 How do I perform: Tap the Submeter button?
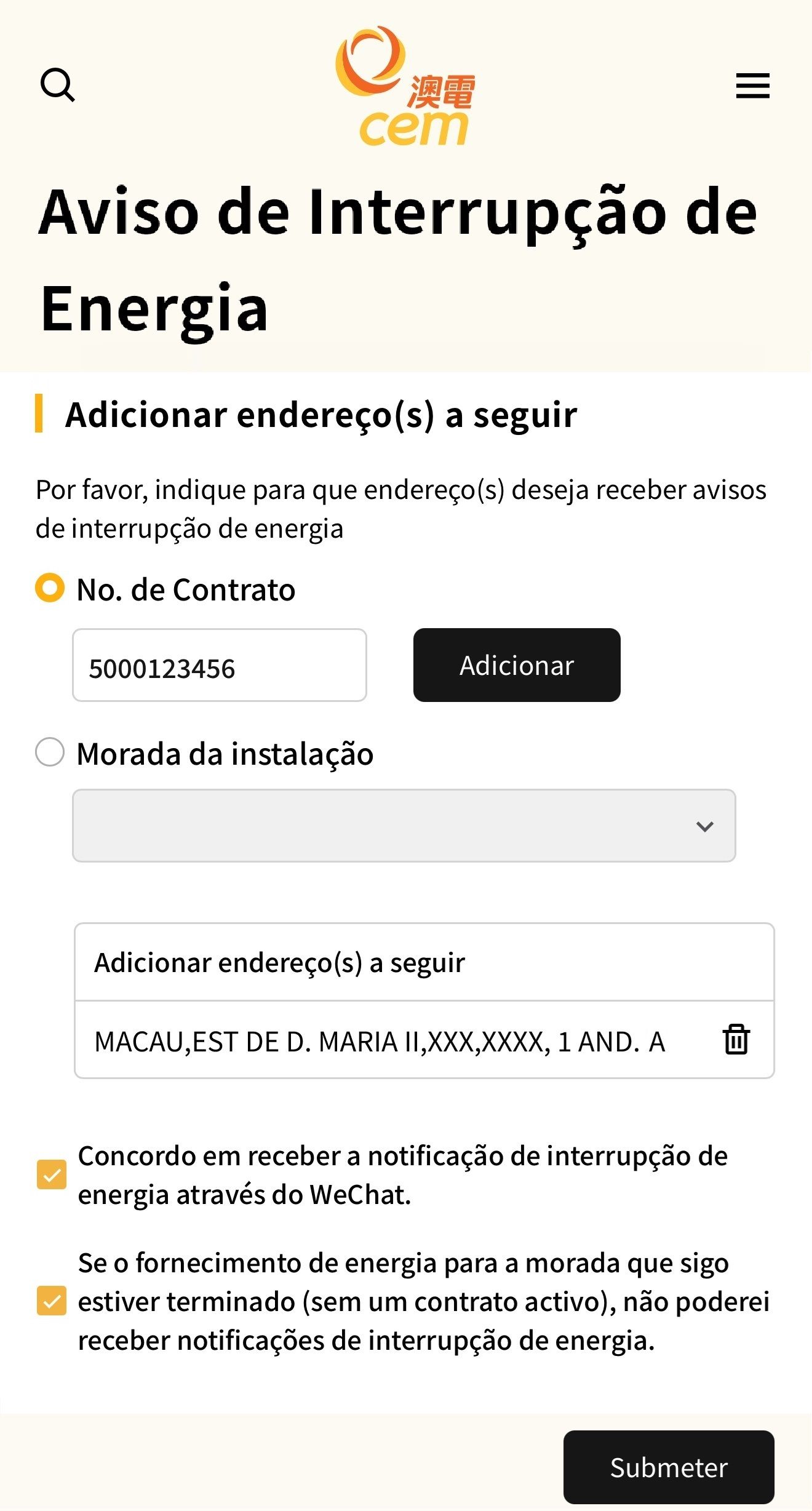click(669, 1467)
